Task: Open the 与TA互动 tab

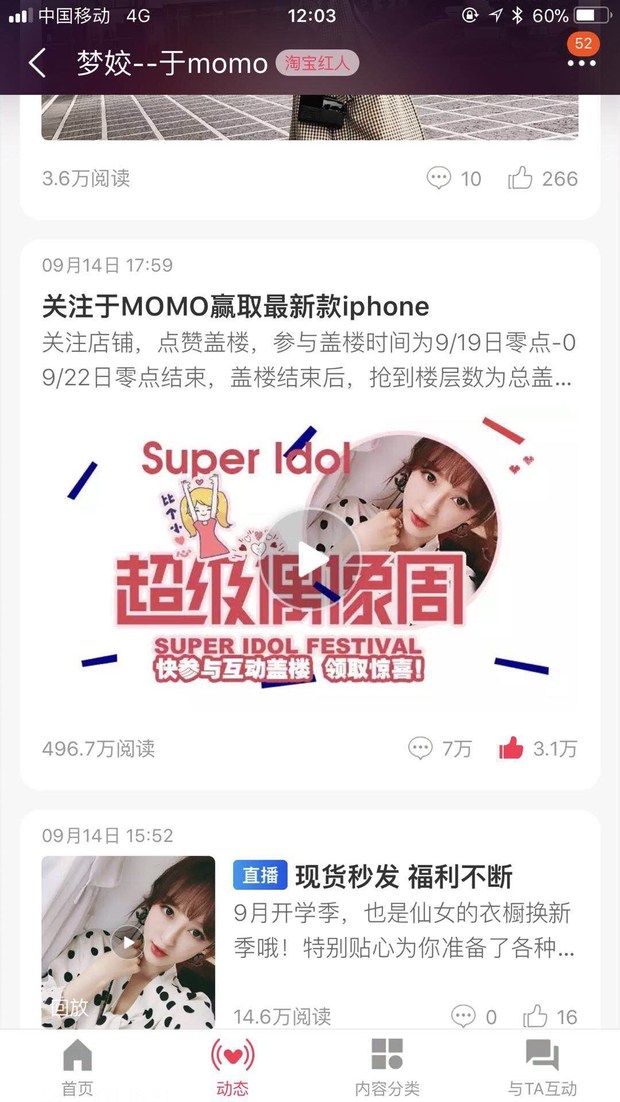Action: [542, 1066]
